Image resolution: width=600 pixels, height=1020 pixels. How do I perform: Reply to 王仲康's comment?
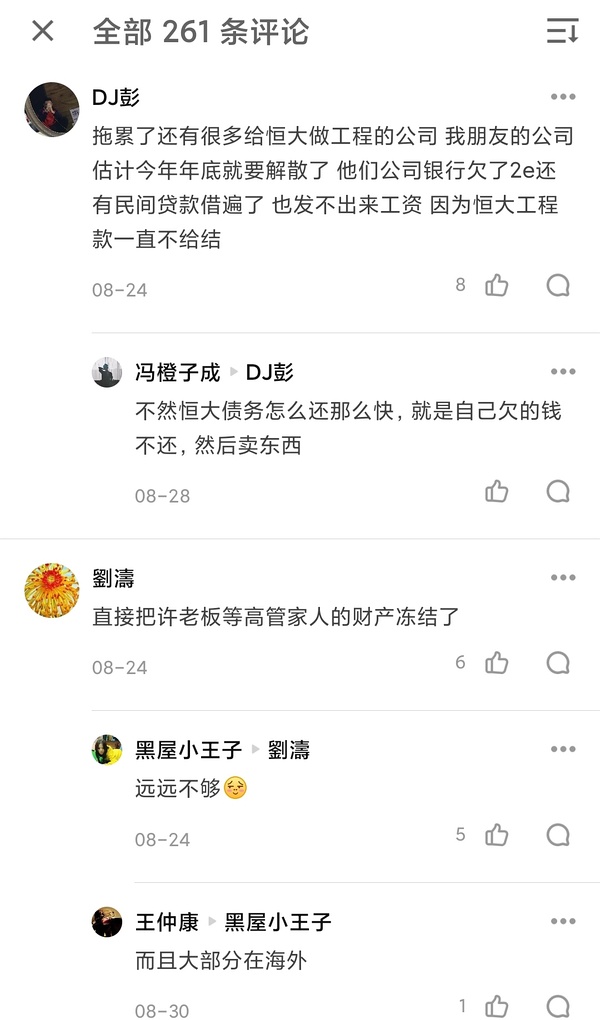pos(558,1006)
